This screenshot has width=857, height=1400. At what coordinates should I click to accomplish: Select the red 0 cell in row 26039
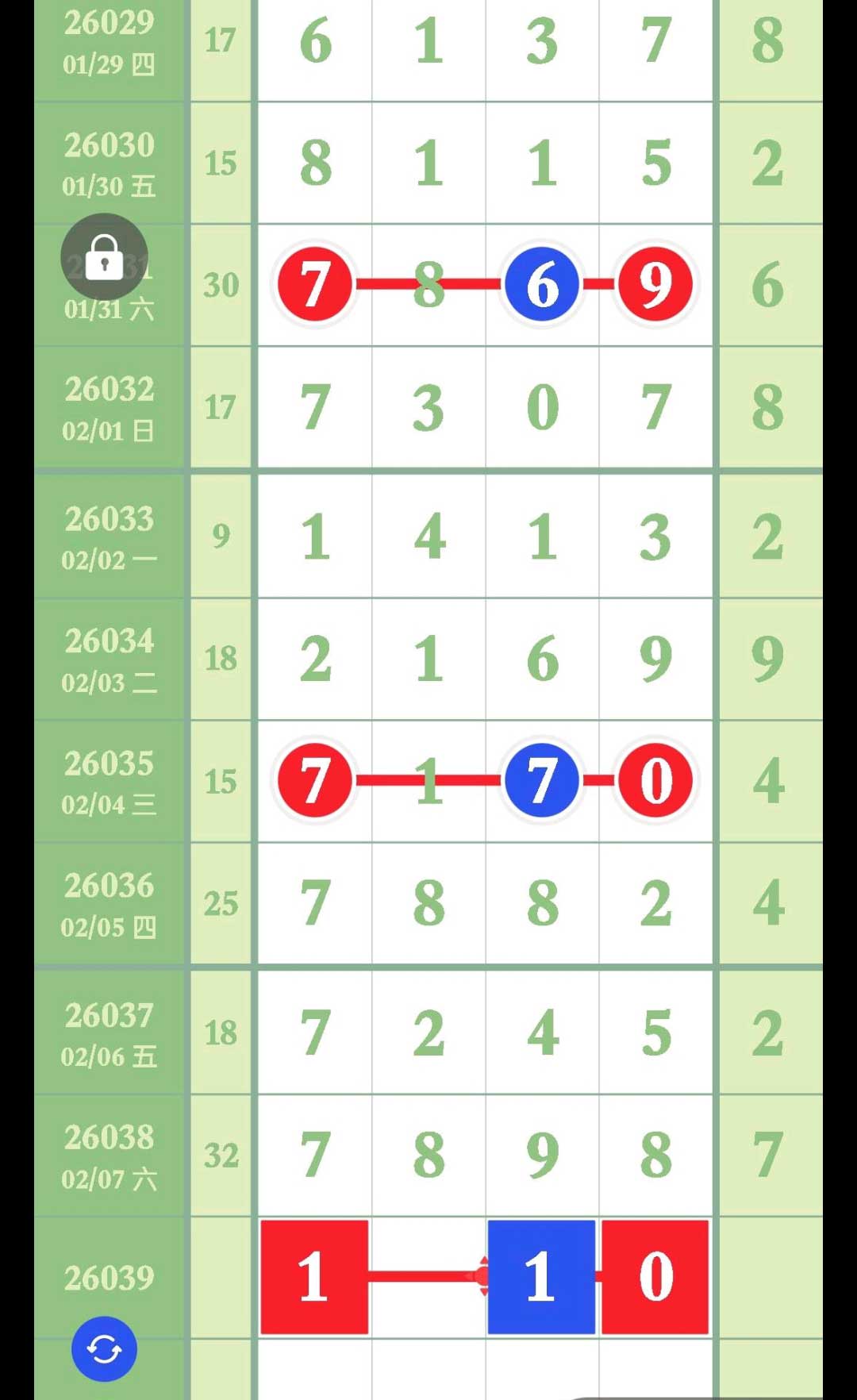pyautogui.click(x=655, y=1277)
